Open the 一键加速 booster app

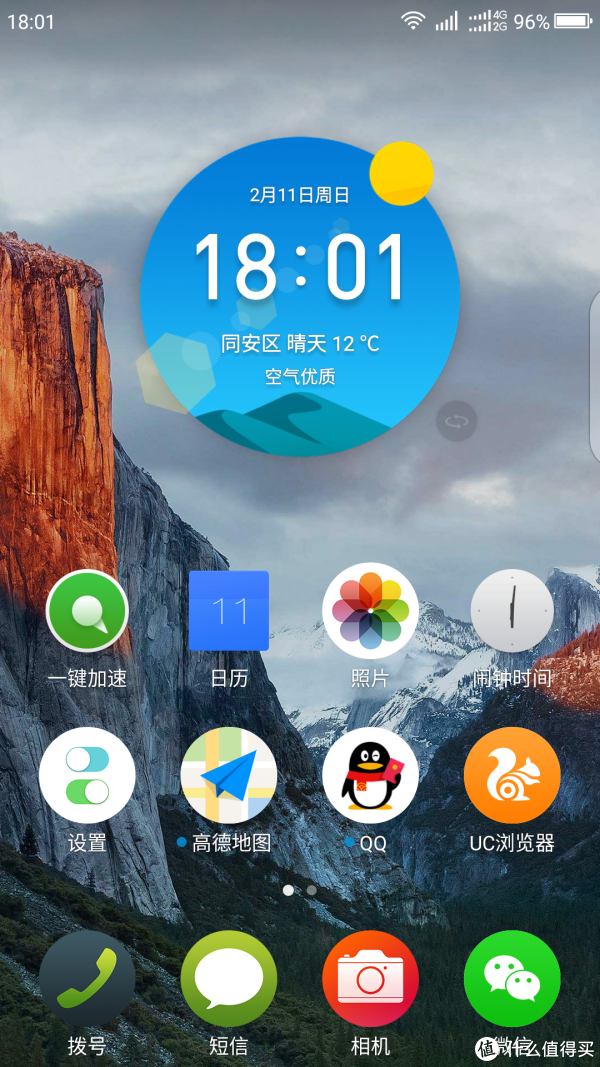(87, 611)
